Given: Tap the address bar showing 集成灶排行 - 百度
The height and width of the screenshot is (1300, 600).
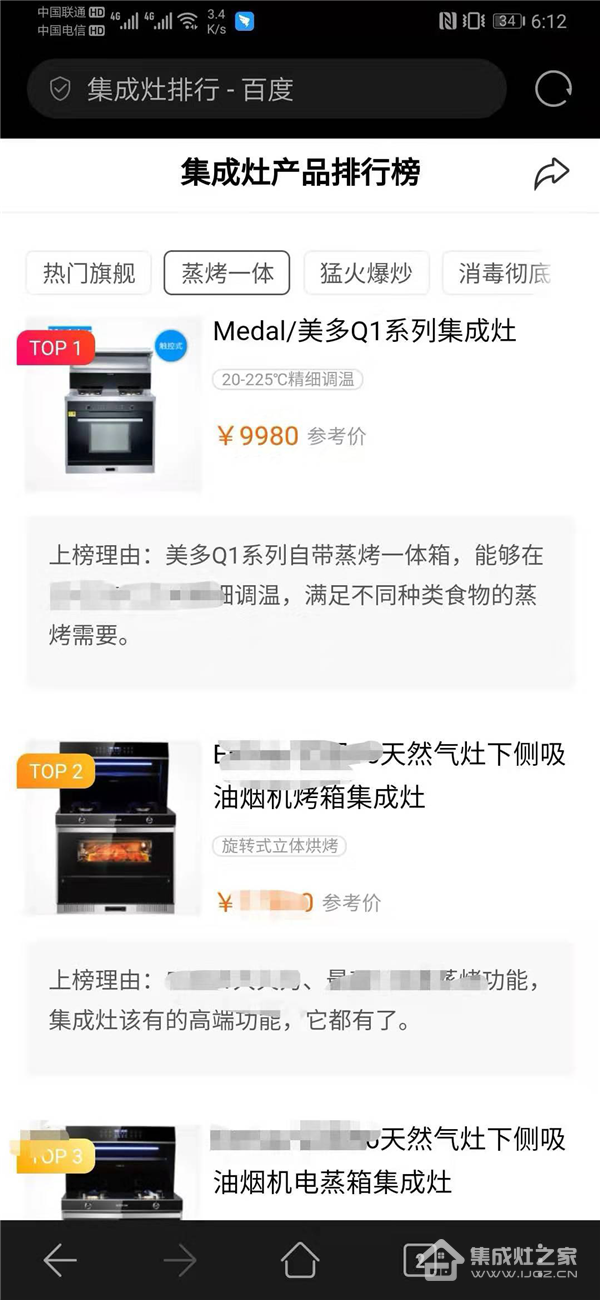Looking at the screenshot, I should coord(267,89).
